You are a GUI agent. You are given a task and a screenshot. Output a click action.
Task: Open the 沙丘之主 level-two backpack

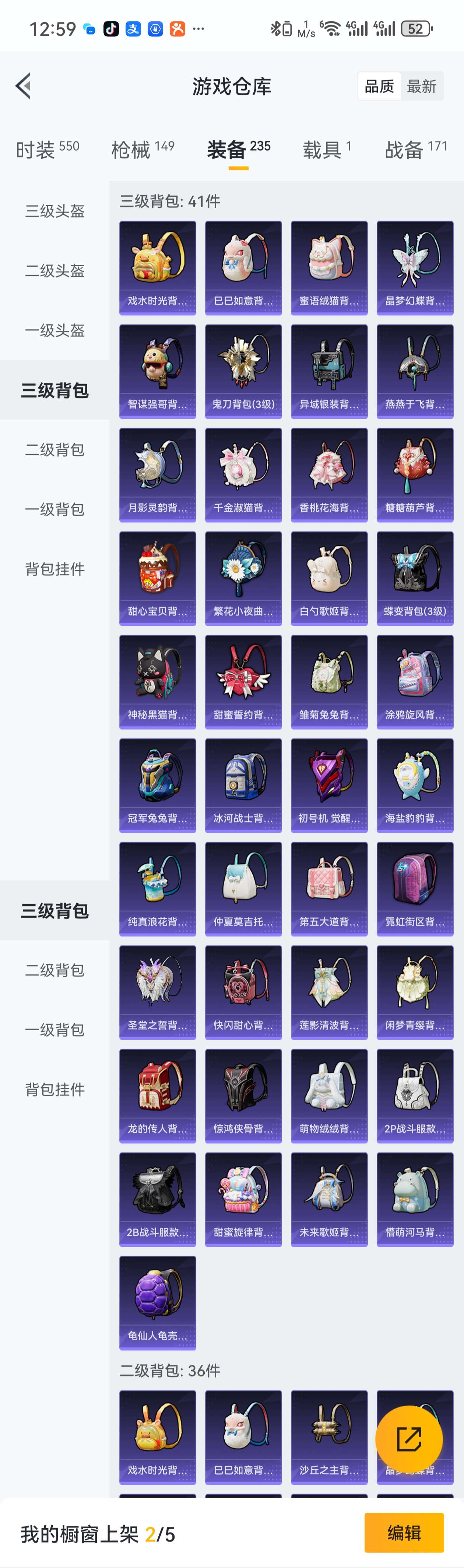point(329,1437)
